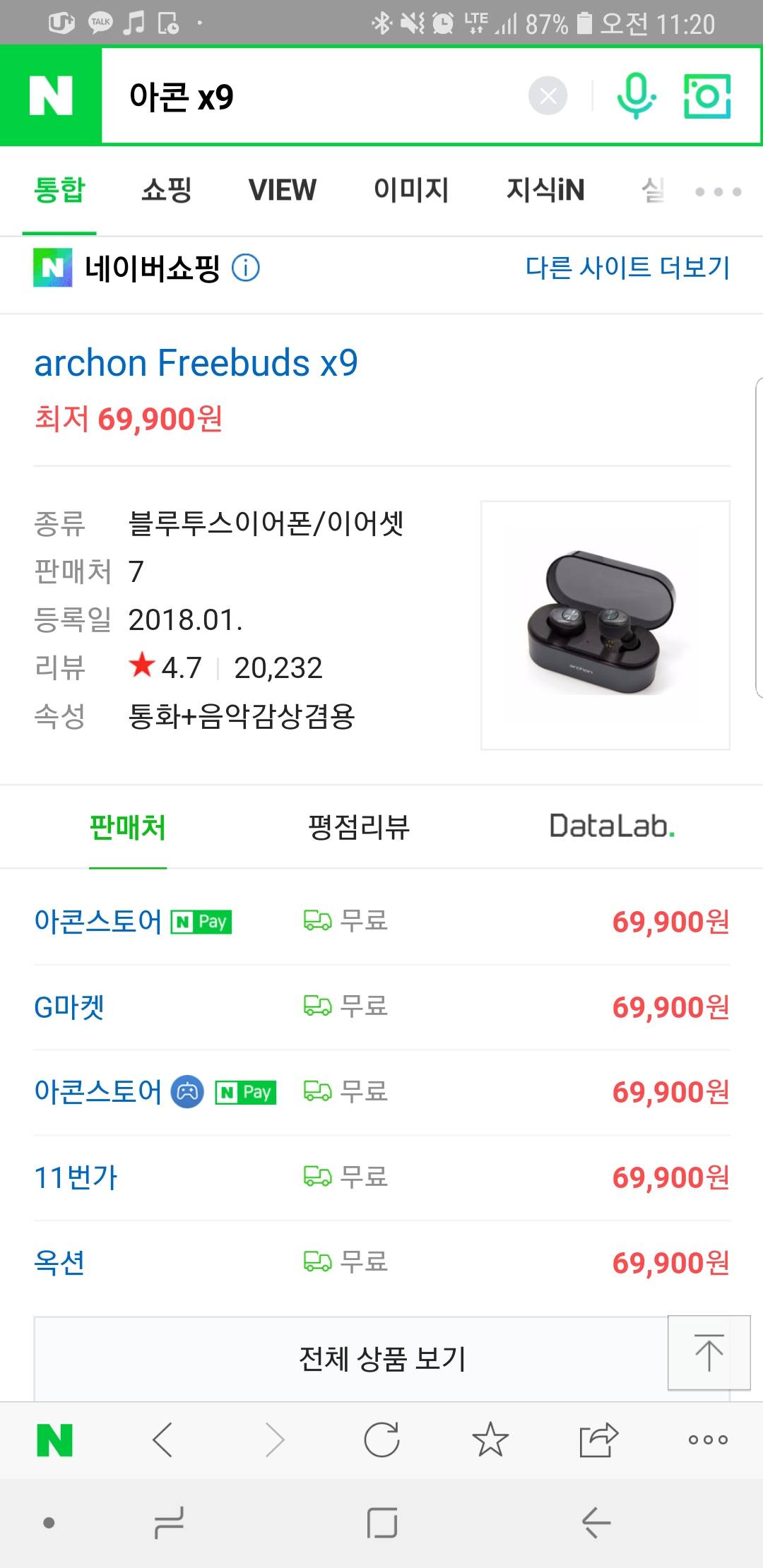
Task: Switch to the 이미지 tab
Action: pyautogui.click(x=411, y=189)
